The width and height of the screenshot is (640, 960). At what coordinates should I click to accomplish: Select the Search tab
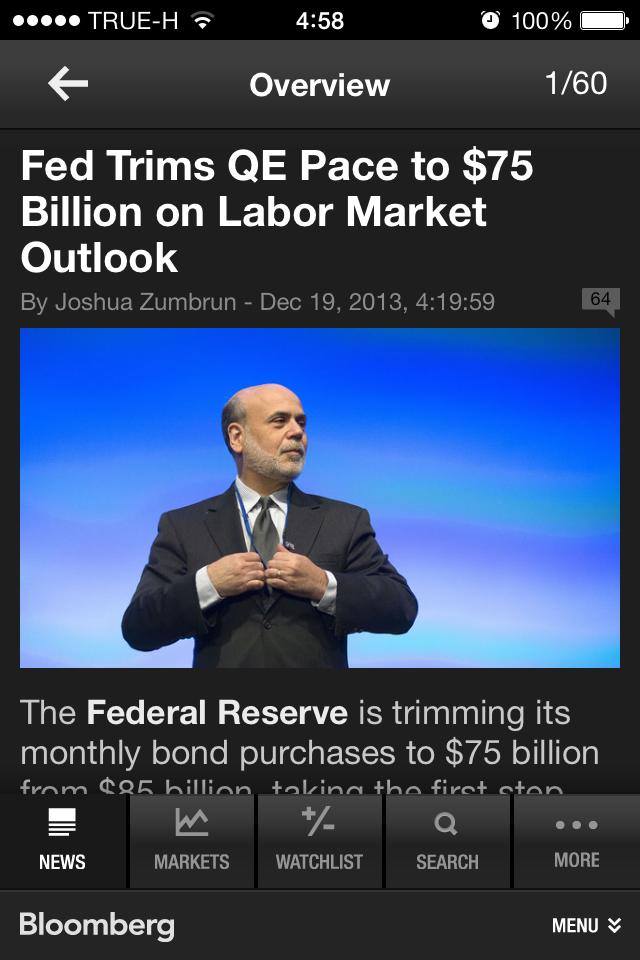click(x=448, y=841)
